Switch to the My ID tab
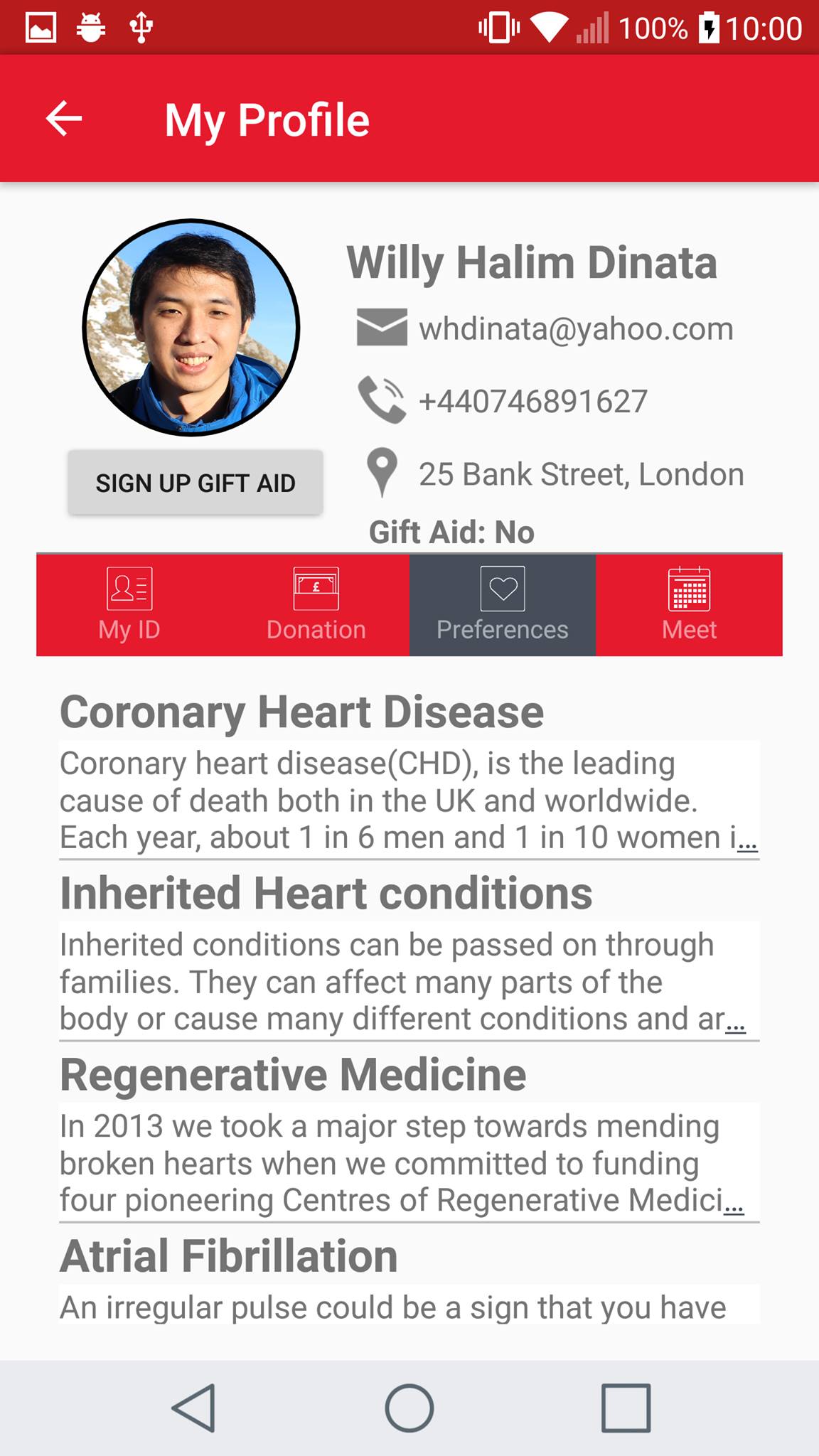This screenshot has width=819, height=1456. click(x=129, y=605)
